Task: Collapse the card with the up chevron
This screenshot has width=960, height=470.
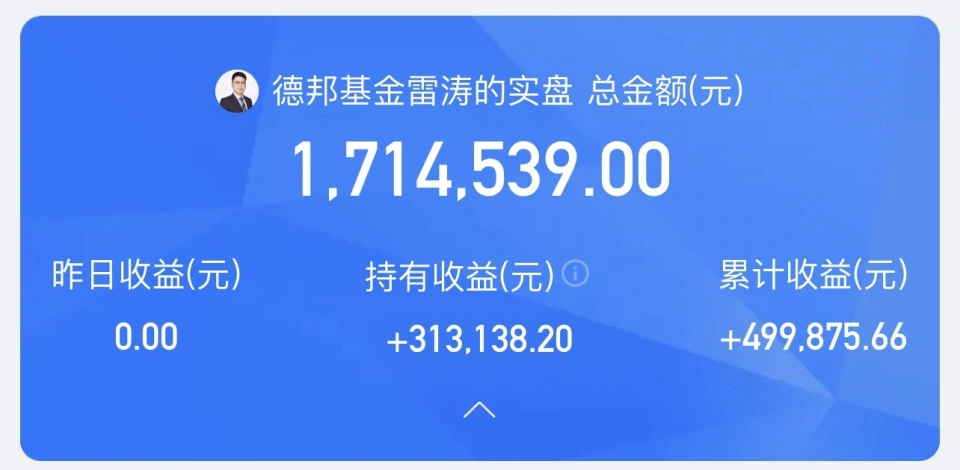Action: click(480, 409)
